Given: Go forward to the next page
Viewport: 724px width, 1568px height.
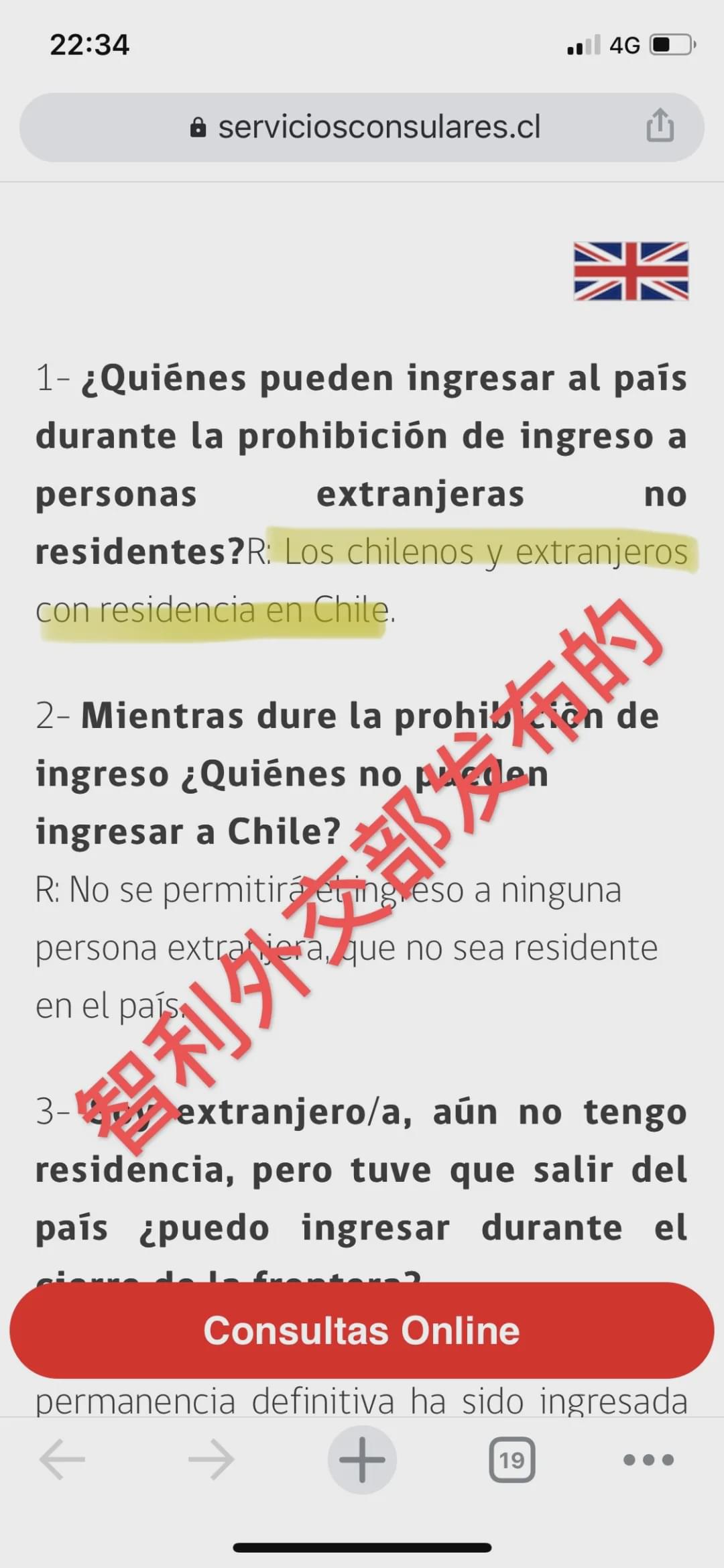Looking at the screenshot, I should (x=211, y=1459).
